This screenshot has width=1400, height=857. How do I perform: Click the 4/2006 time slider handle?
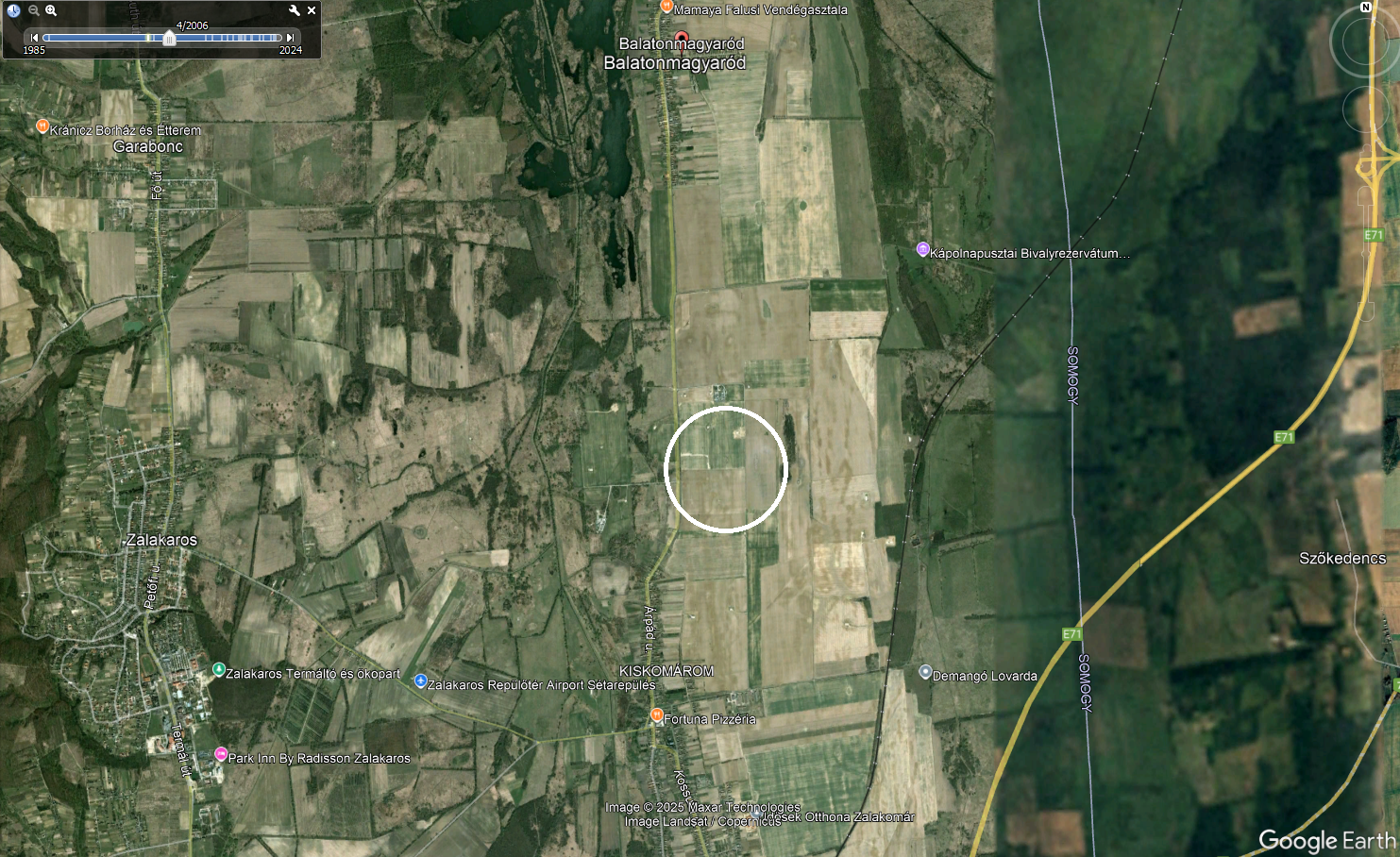click(x=169, y=38)
